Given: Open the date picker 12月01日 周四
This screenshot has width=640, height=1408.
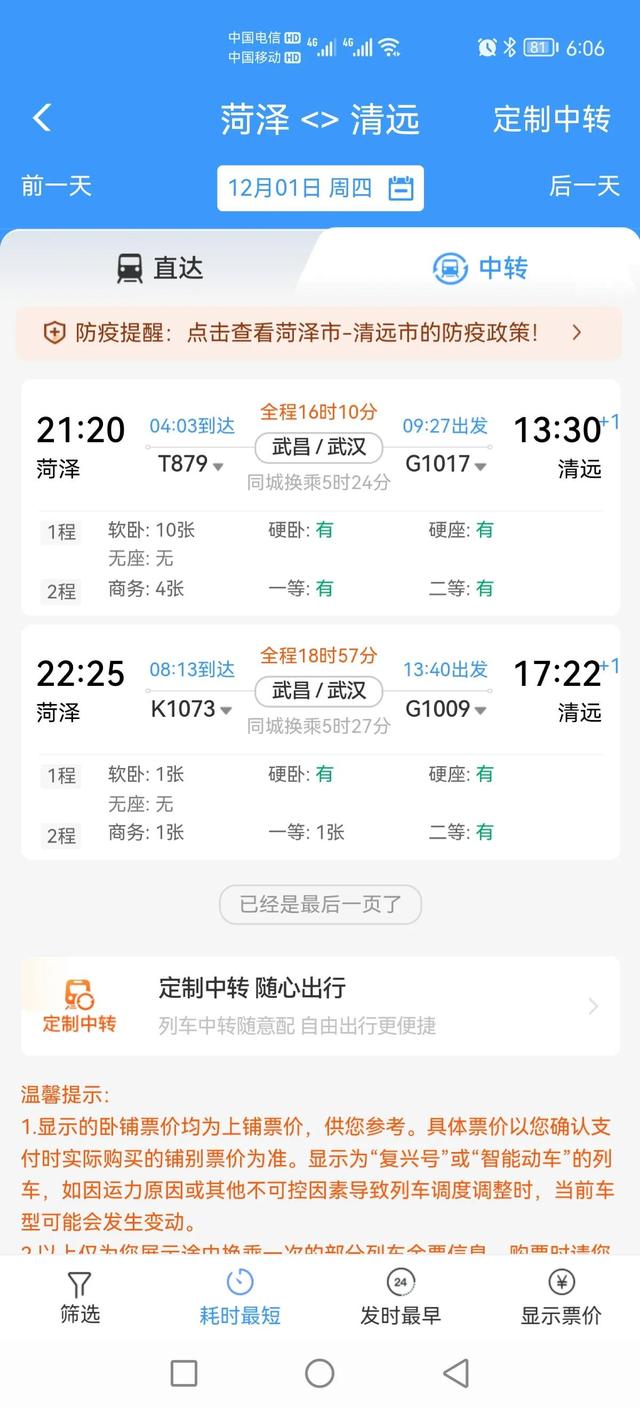Looking at the screenshot, I should pyautogui.click(x=320, y=188).
